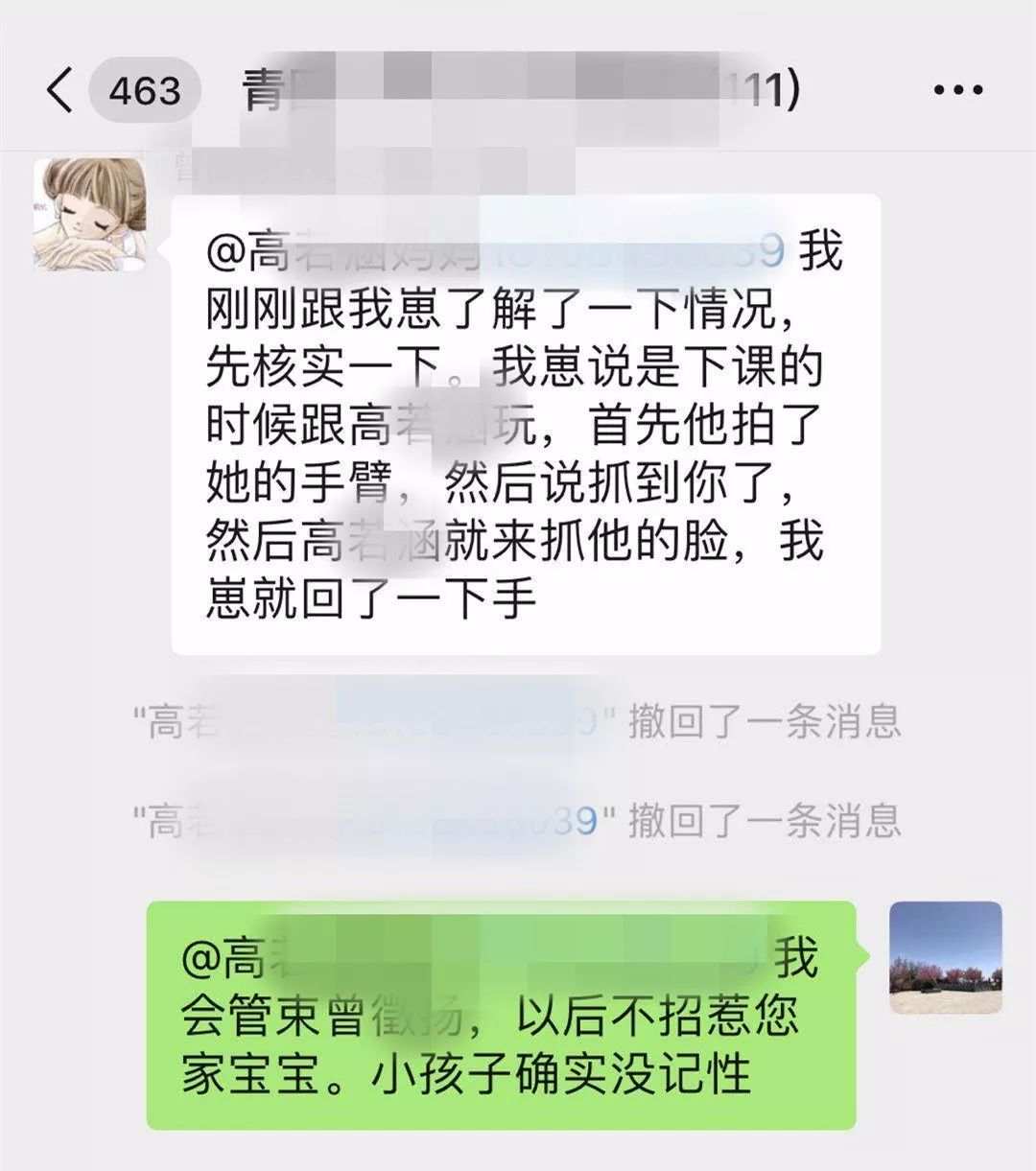1036x1171 pixels.
Task: Open the girl cartoon avatar's profile
Action: pyautogui.click(x=89, y=214)
